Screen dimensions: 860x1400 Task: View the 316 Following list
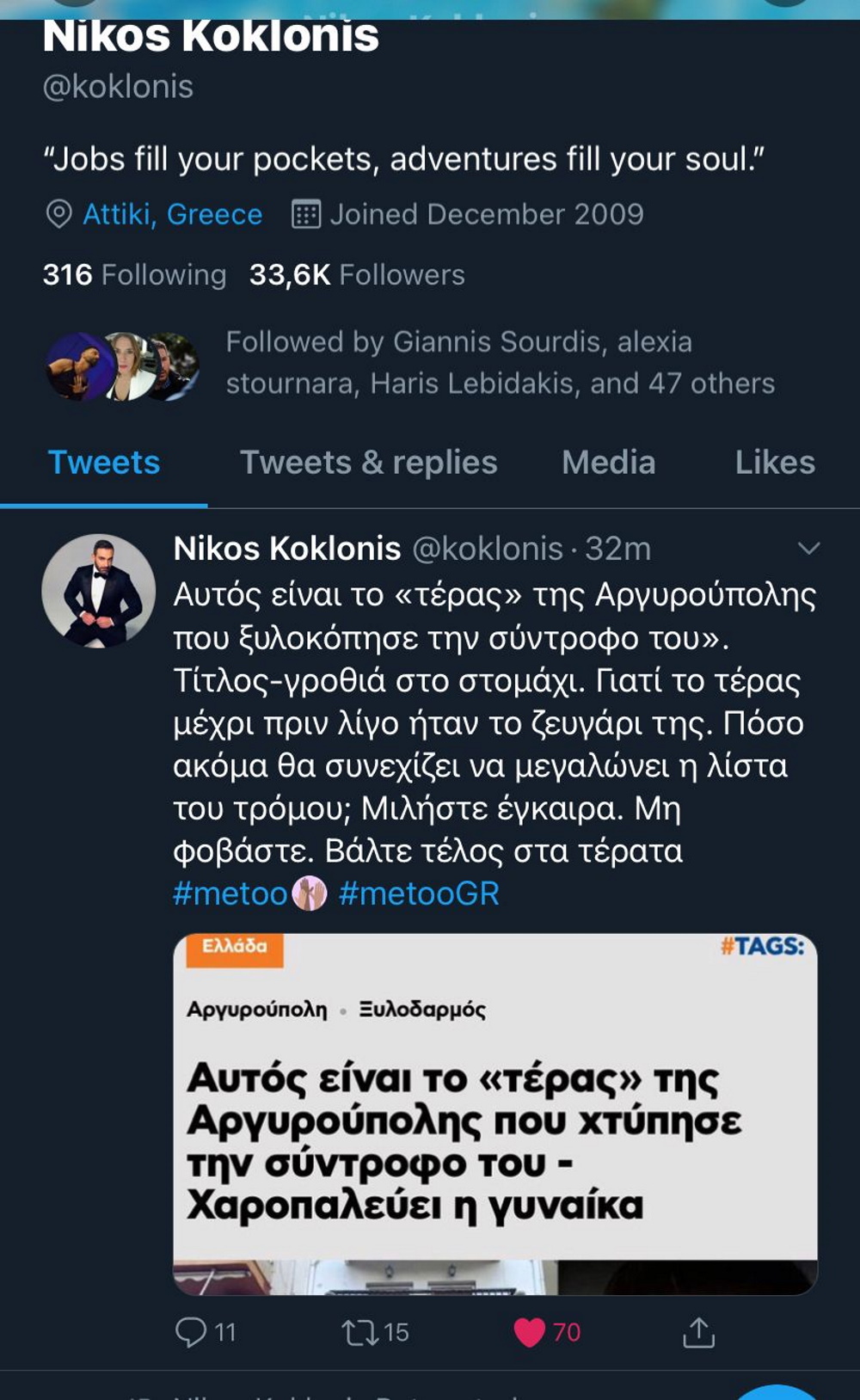[134, 274]
